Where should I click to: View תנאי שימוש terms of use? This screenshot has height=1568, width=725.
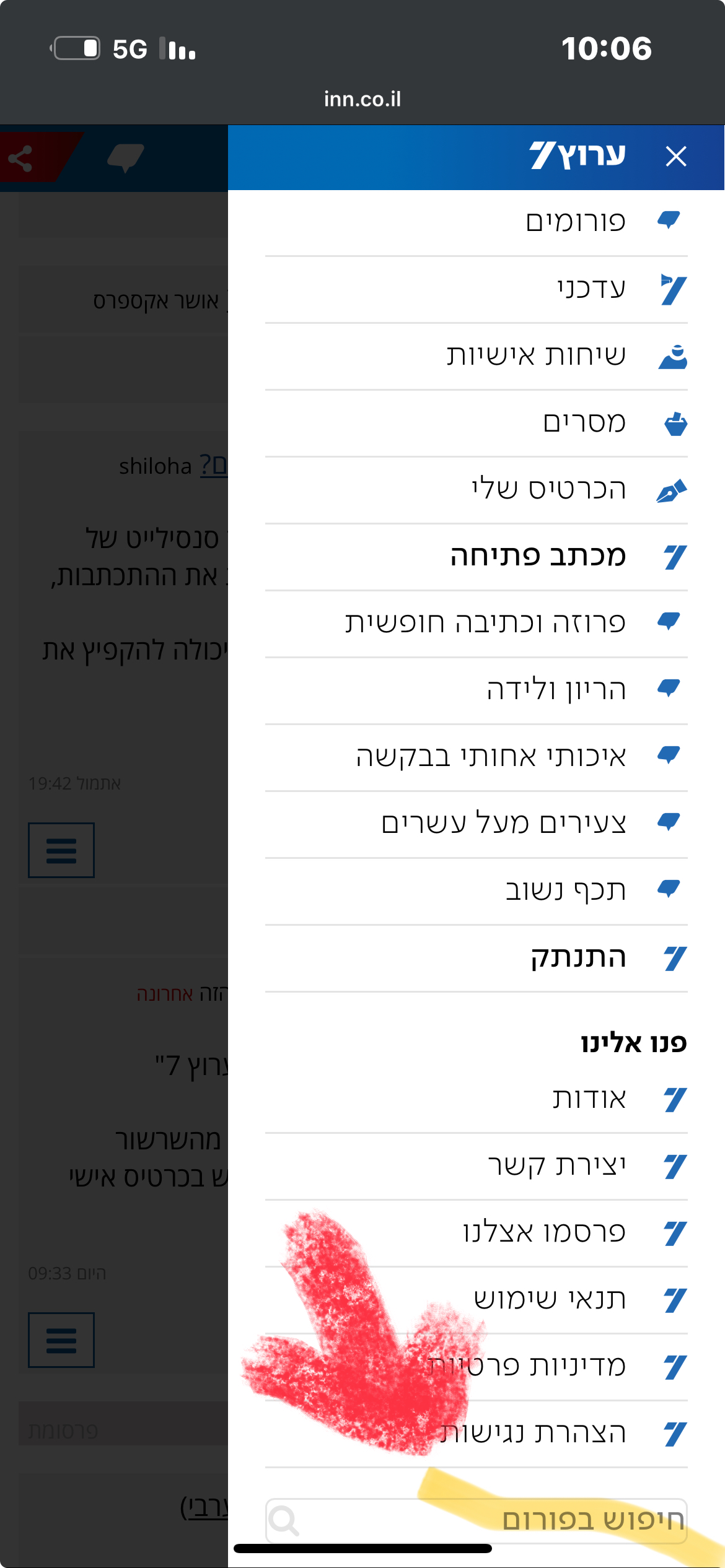[x=549, y=1299]
